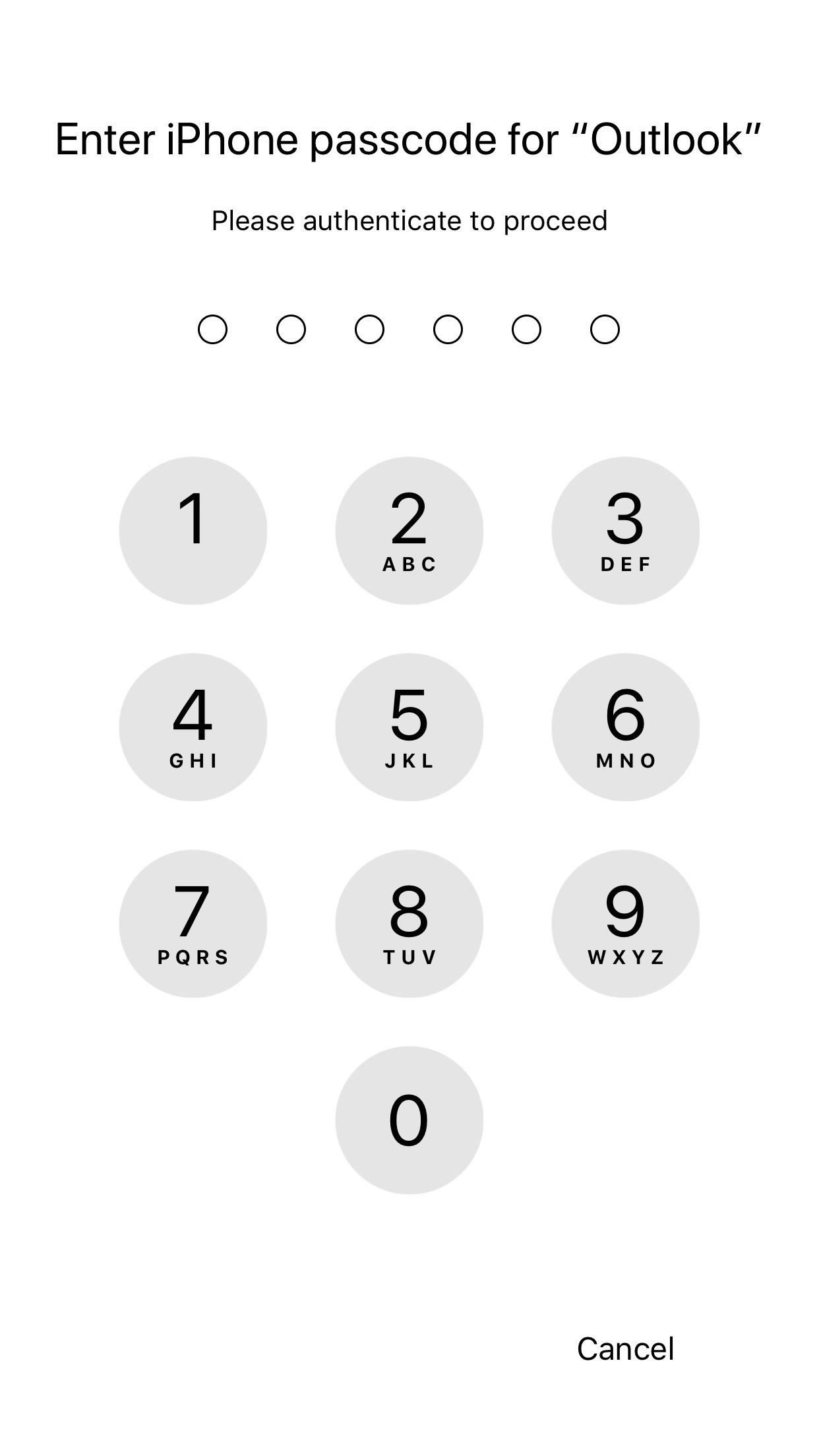Click the Please authenticate to proceed message
This screenshot has height=1456, width=819.
point(409,221)
